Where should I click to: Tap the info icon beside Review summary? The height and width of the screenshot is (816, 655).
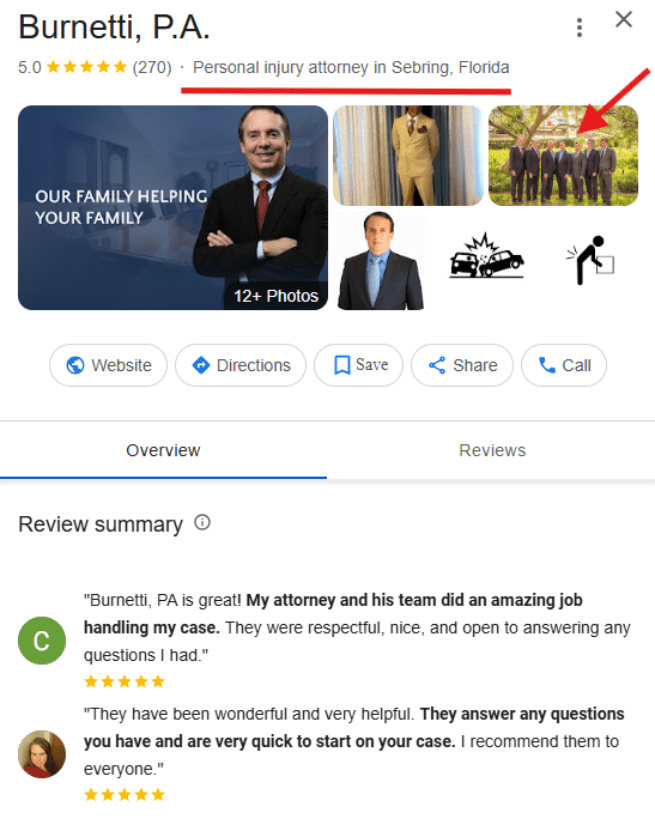[x=202, y=522]
